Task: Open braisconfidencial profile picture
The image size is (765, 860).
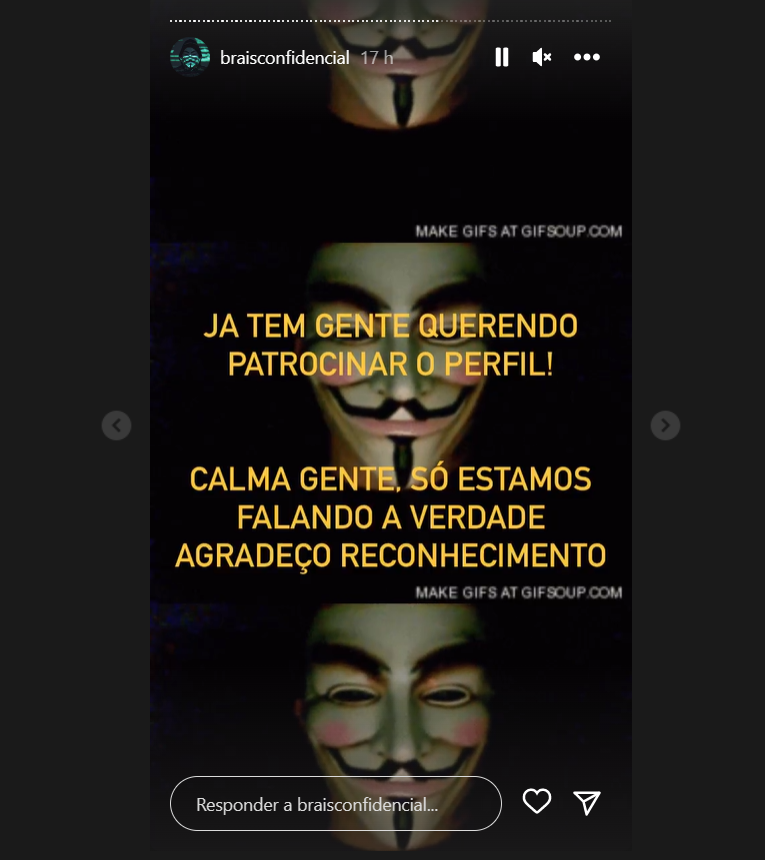Action: click(190, 58)
